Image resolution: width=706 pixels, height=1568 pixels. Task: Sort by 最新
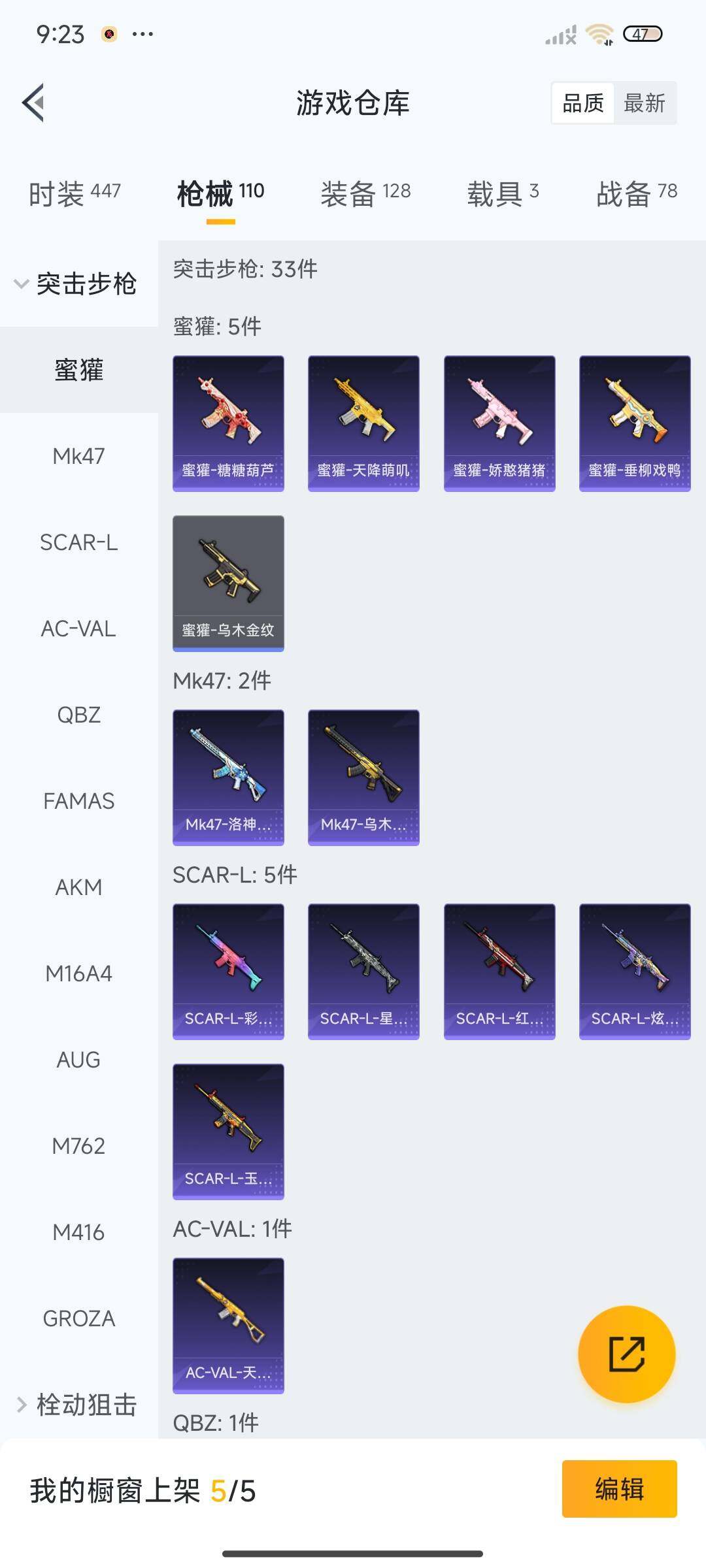(x=645, y=103)
